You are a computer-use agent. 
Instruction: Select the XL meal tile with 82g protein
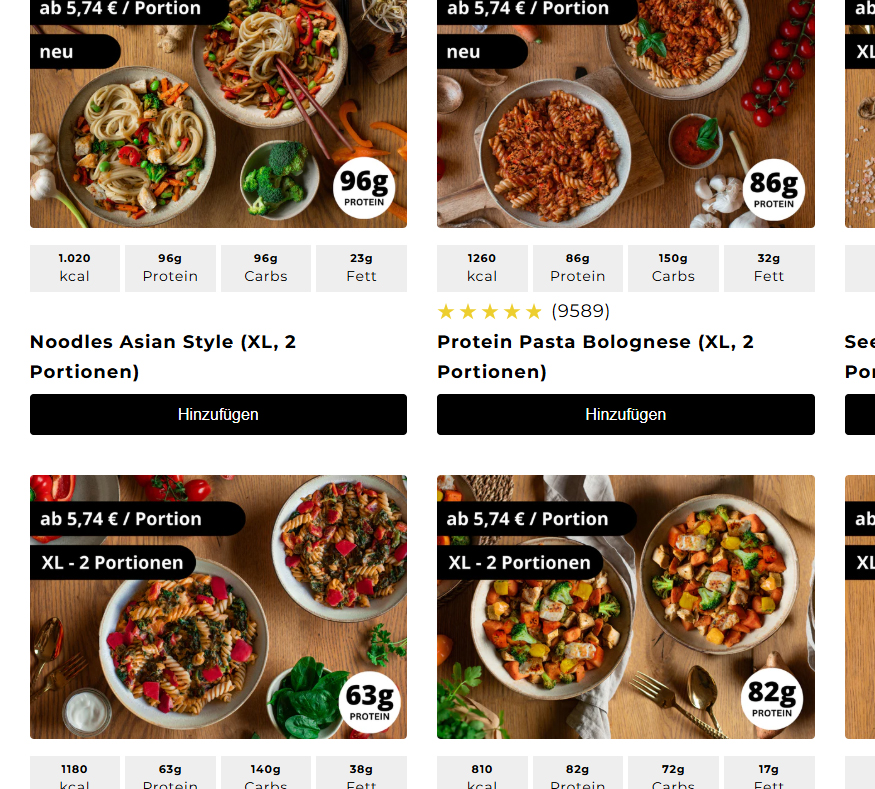click(625, 620)
